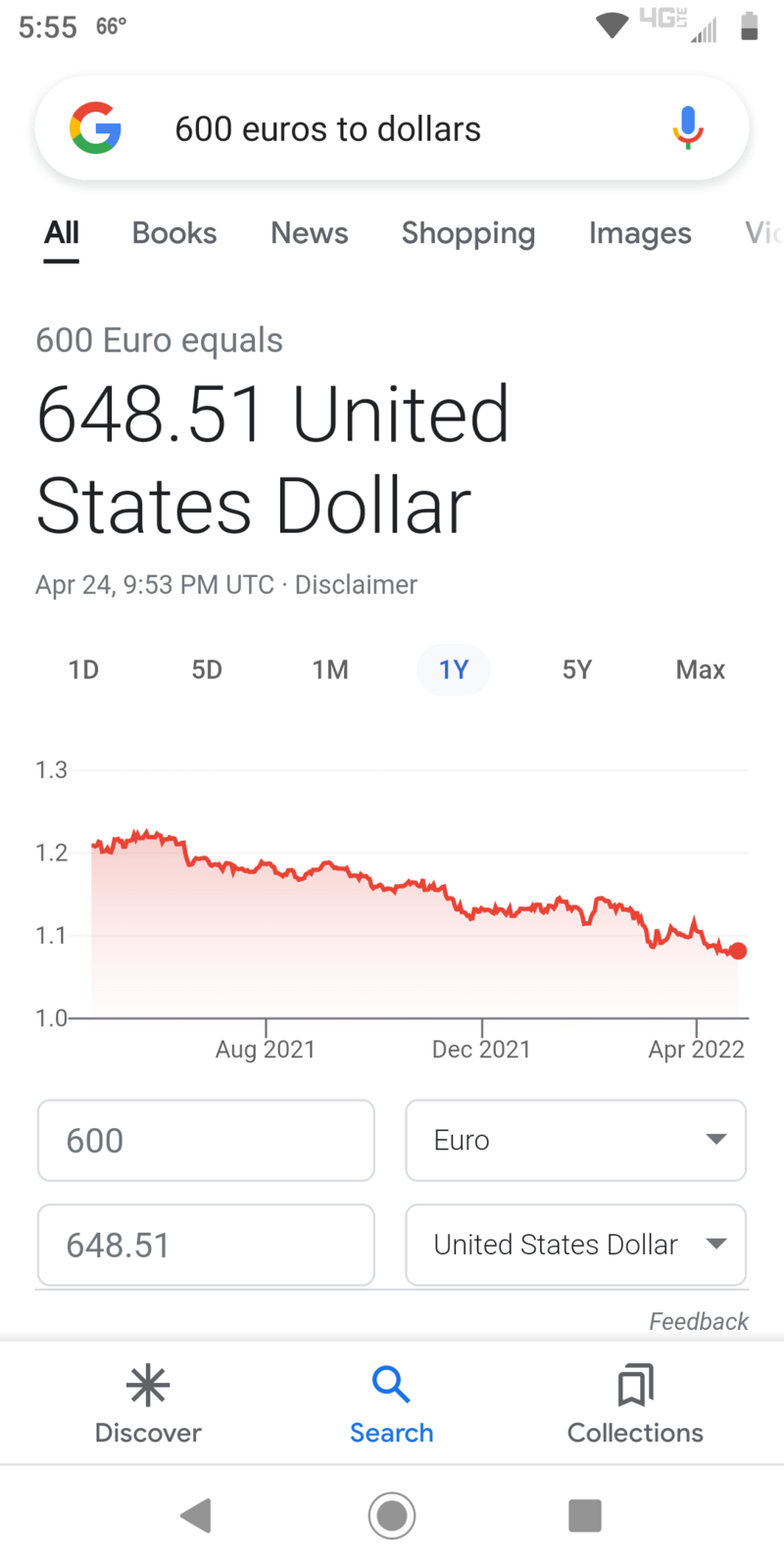This screenshot has height=1568, width=784.
Task: Tap the Feedback link
Action: pyautogui.click(x=698, y=1322)
